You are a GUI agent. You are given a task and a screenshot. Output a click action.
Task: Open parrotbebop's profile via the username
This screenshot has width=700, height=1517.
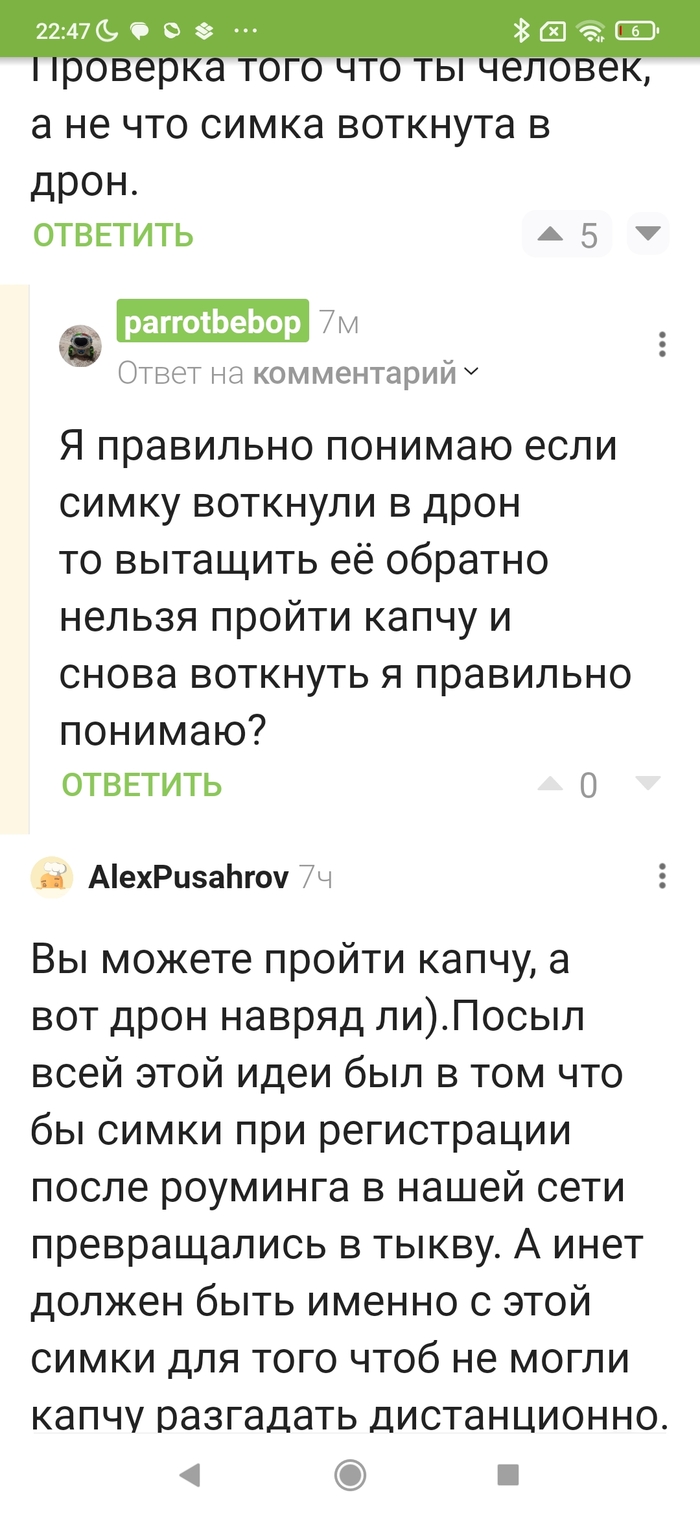pyautogui.click(x=213, y=322)
